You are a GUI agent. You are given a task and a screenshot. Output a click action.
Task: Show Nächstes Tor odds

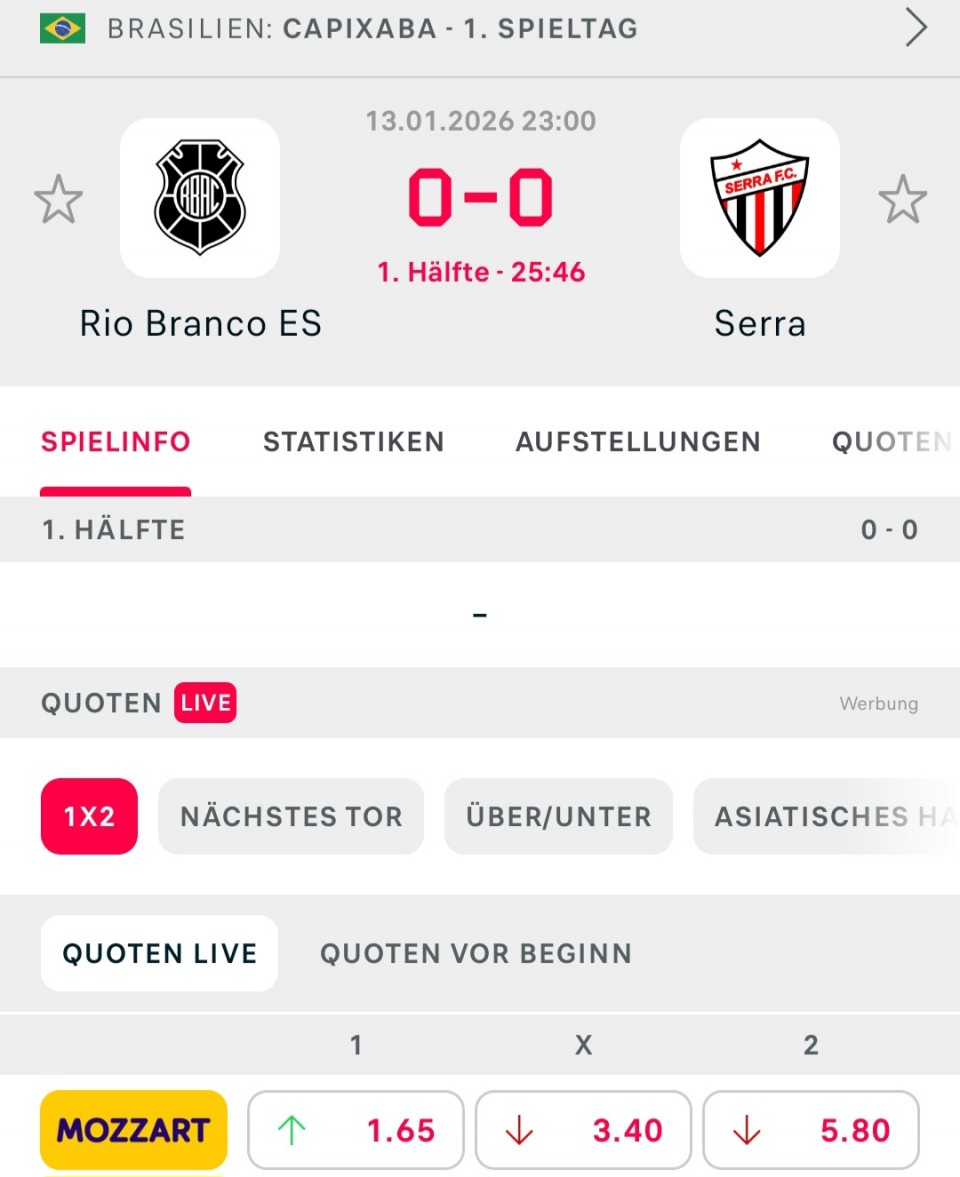tap(291, 816)
